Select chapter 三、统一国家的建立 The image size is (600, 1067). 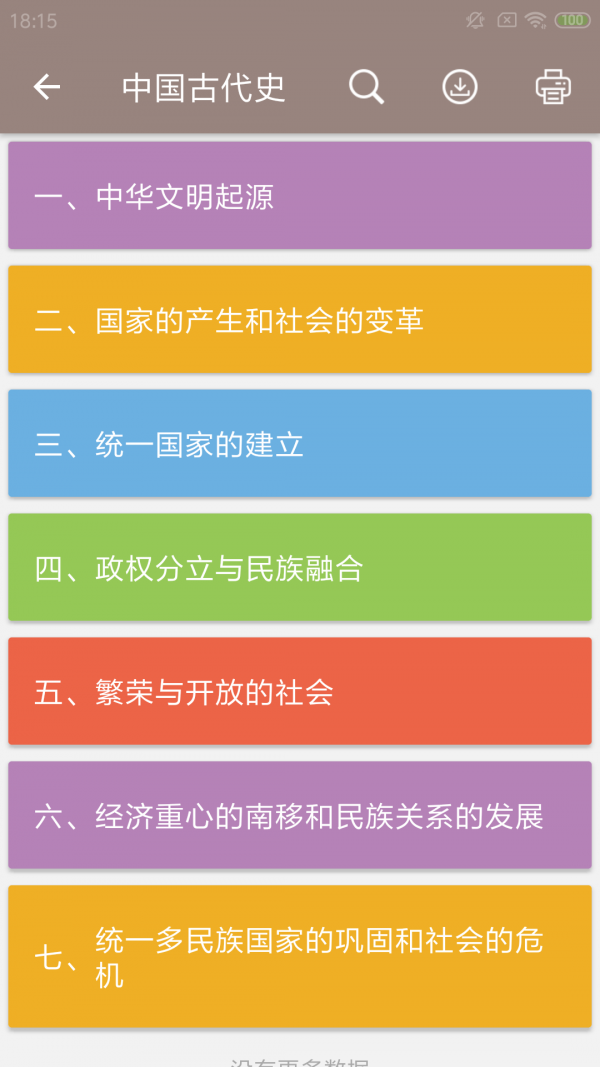pos(300,444)
